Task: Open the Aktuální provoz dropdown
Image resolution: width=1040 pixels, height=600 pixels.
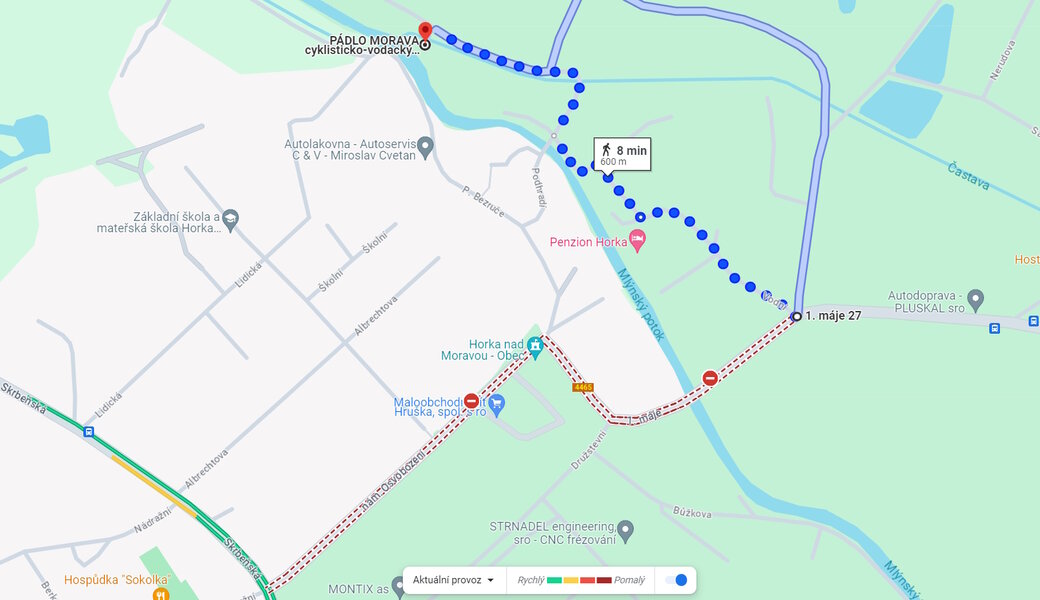Action: click(453, 580)
